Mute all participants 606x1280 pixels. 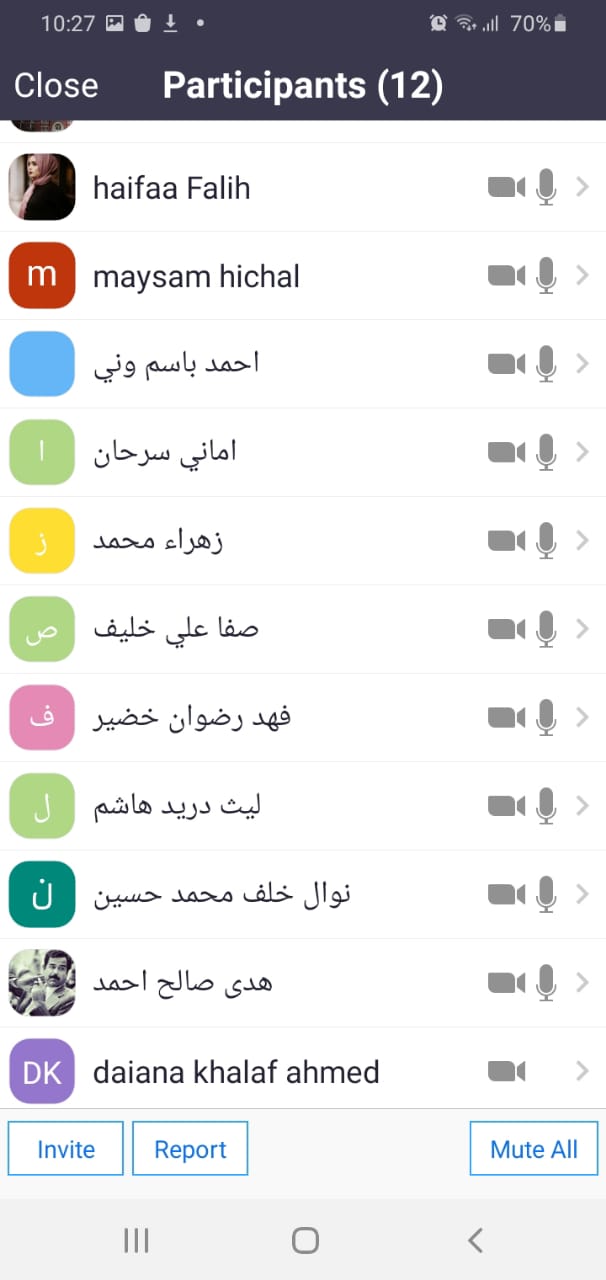click(534, 1149)
